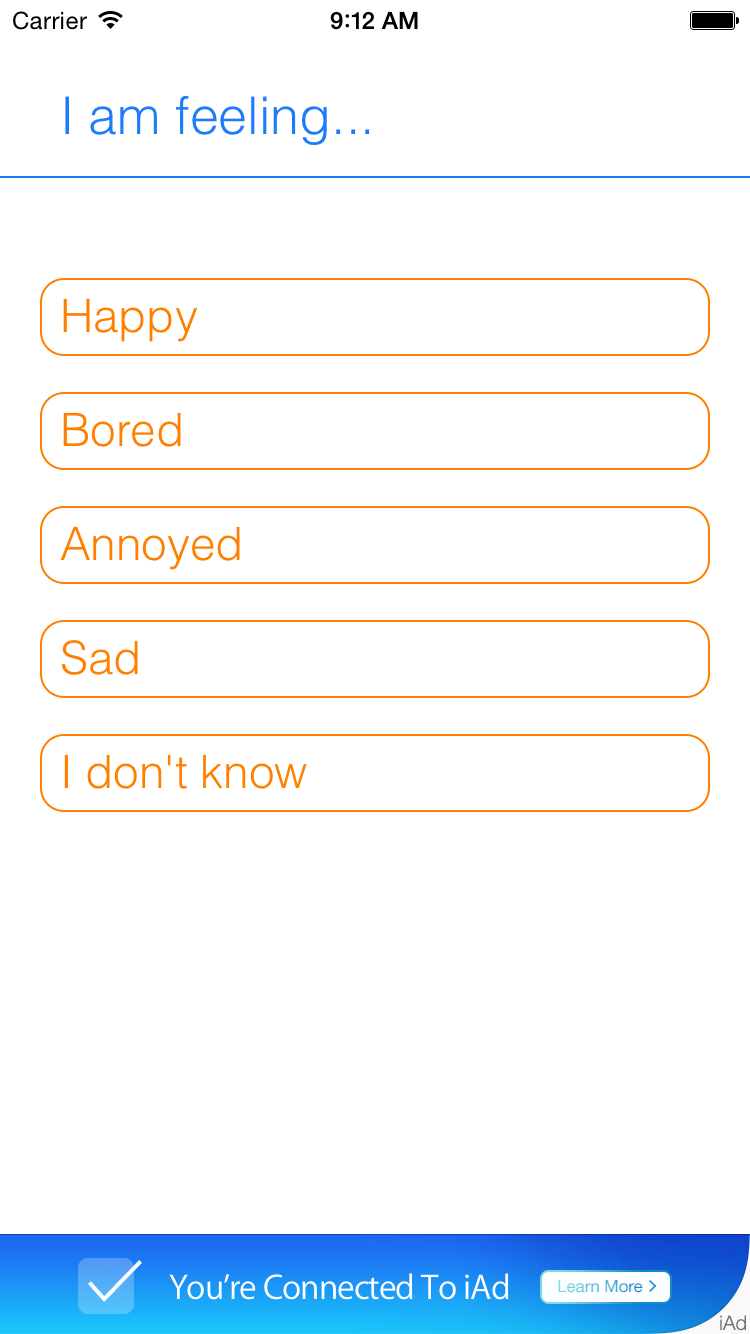Image resolution: width=750 pixels, height=1334 pixels.
Task: Open Learn More in the iAd banner
Action: (x=605, y=1287)
